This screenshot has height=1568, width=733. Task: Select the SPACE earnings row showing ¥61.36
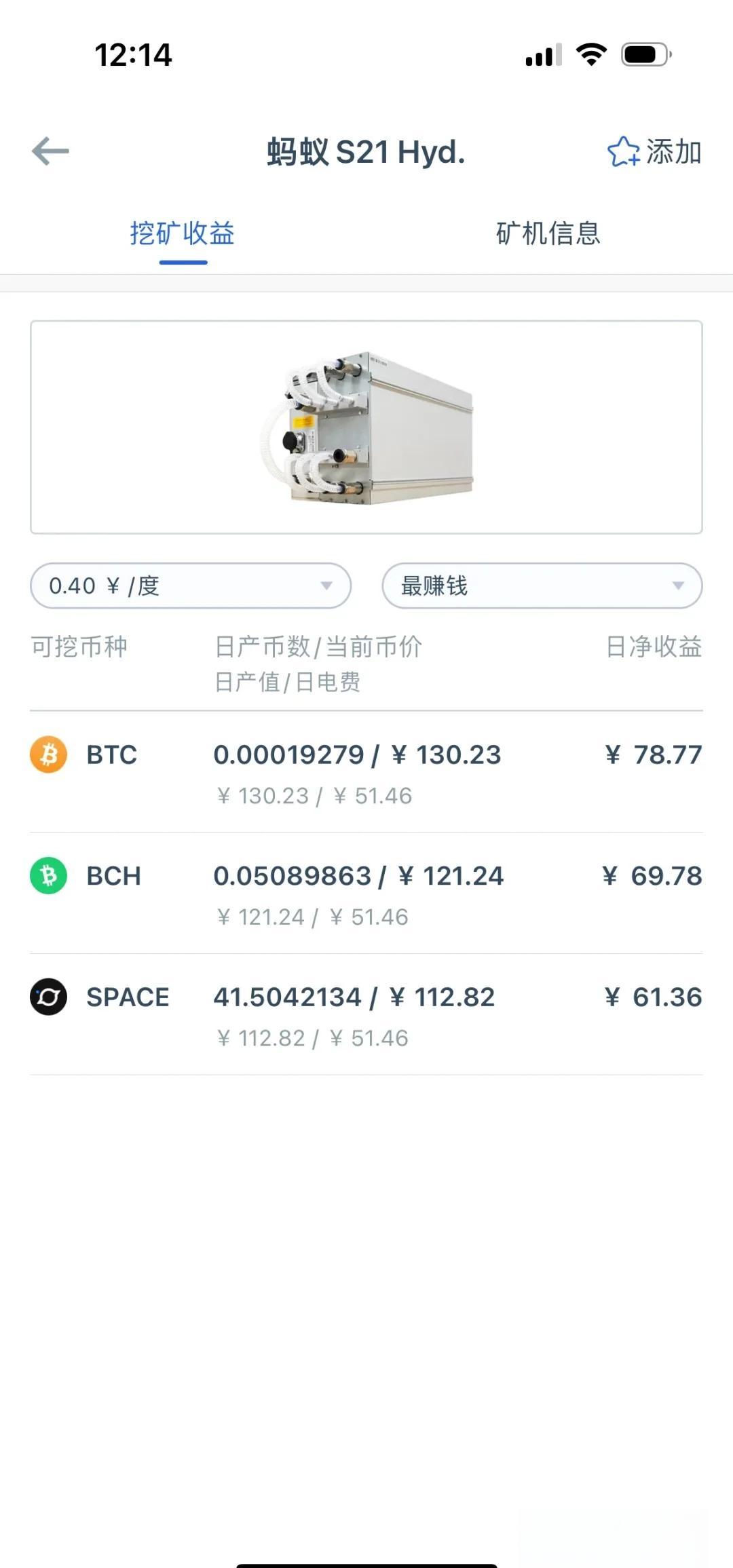tap(366, 1016)
